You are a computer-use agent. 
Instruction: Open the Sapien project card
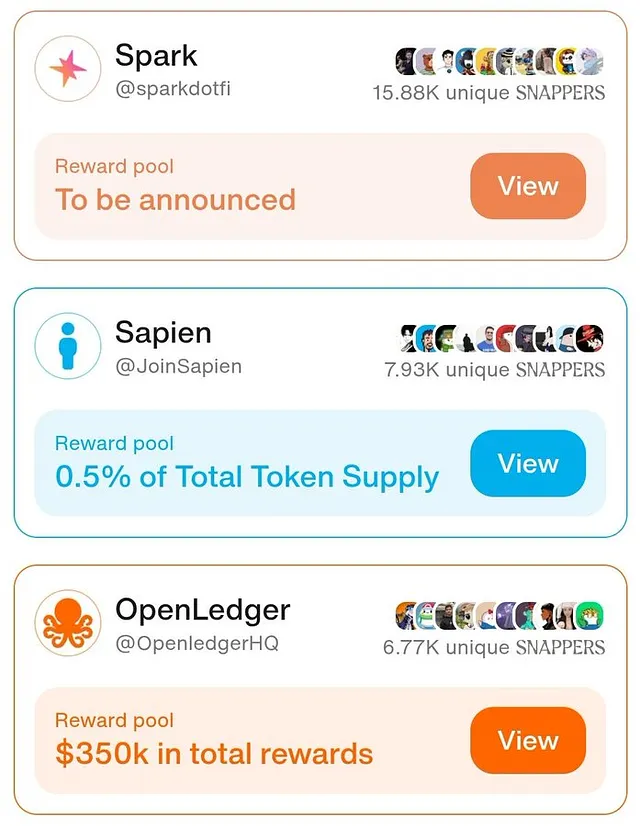[x=162, y=333]
